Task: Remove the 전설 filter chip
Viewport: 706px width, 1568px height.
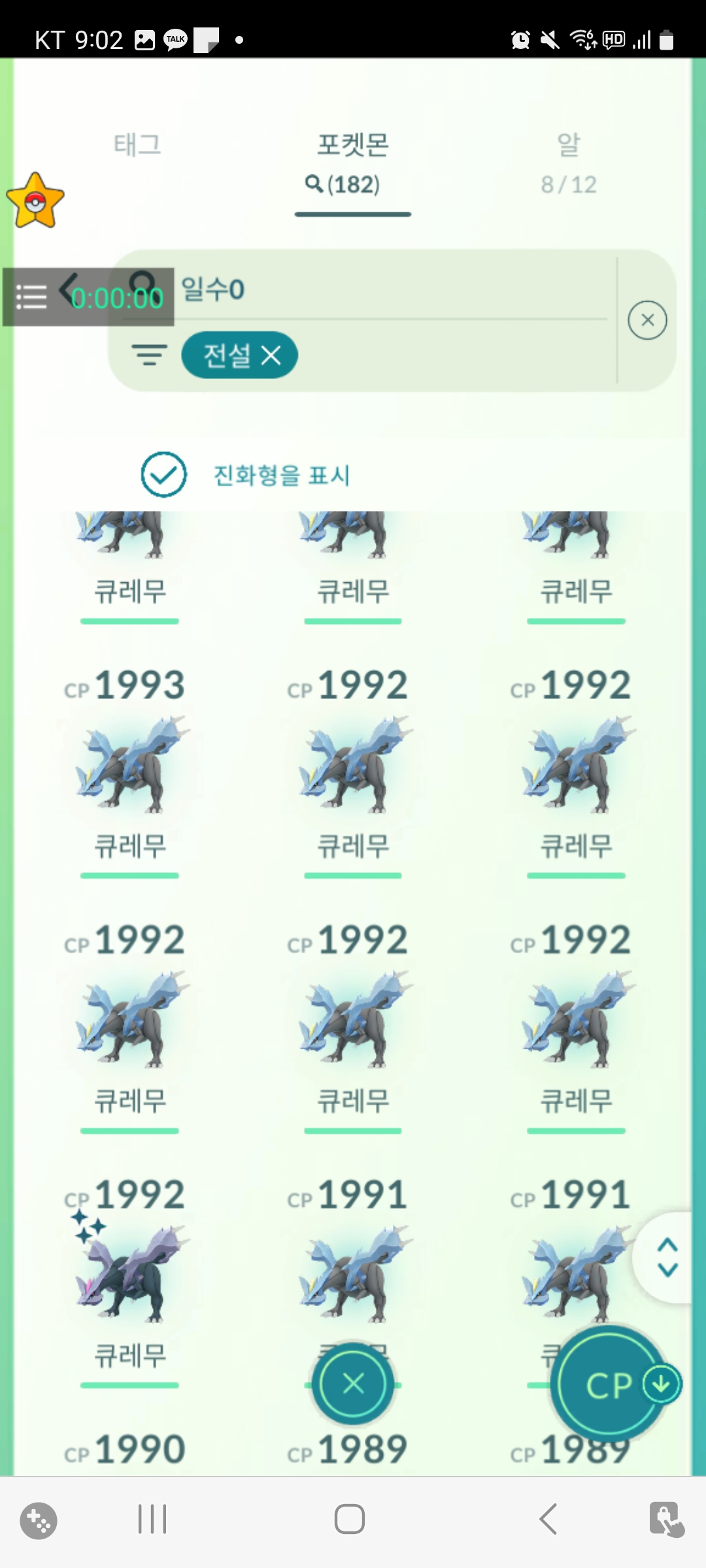Action: tap(271, 356)
